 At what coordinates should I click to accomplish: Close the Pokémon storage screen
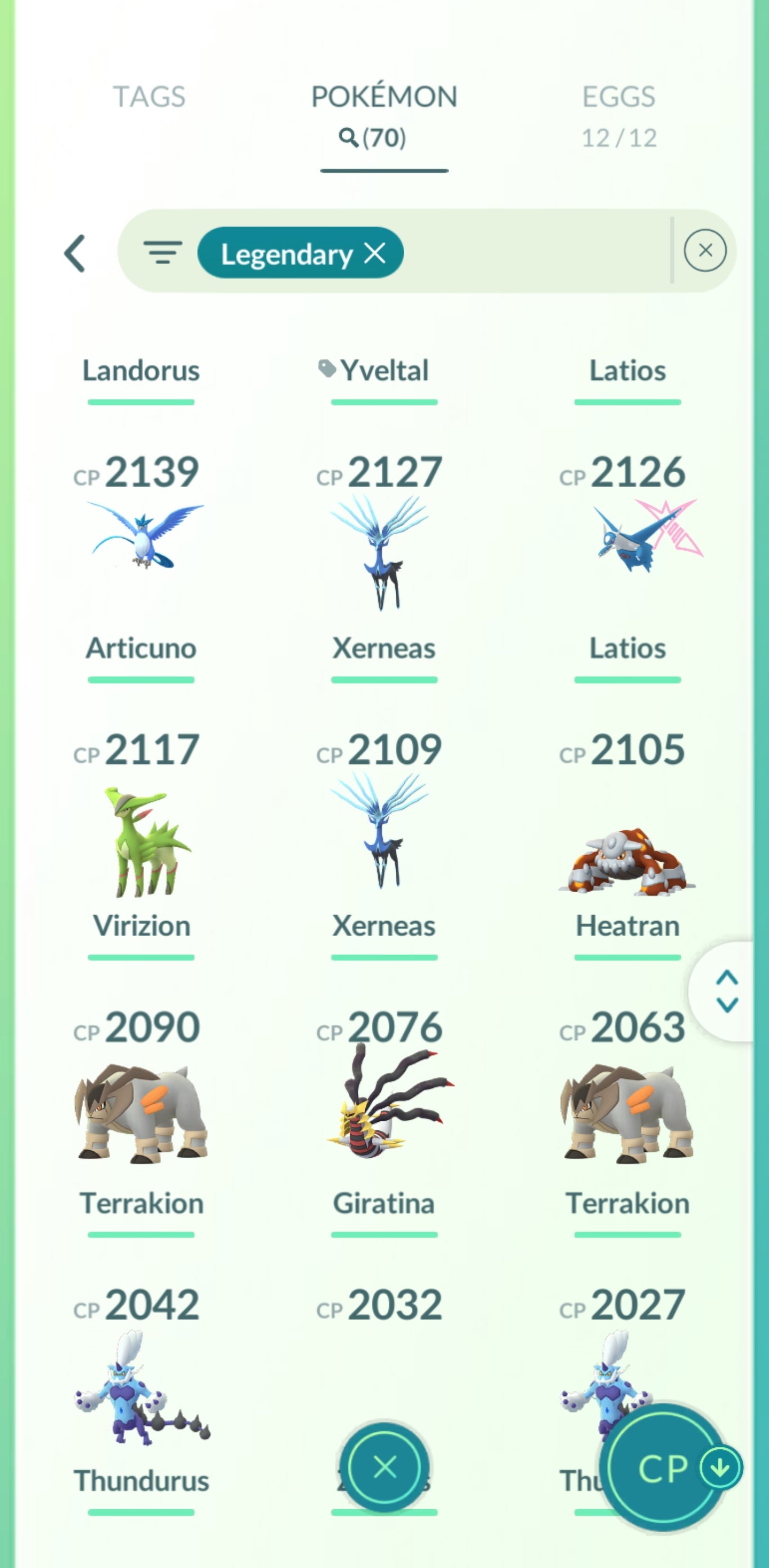coord(384,1467)
